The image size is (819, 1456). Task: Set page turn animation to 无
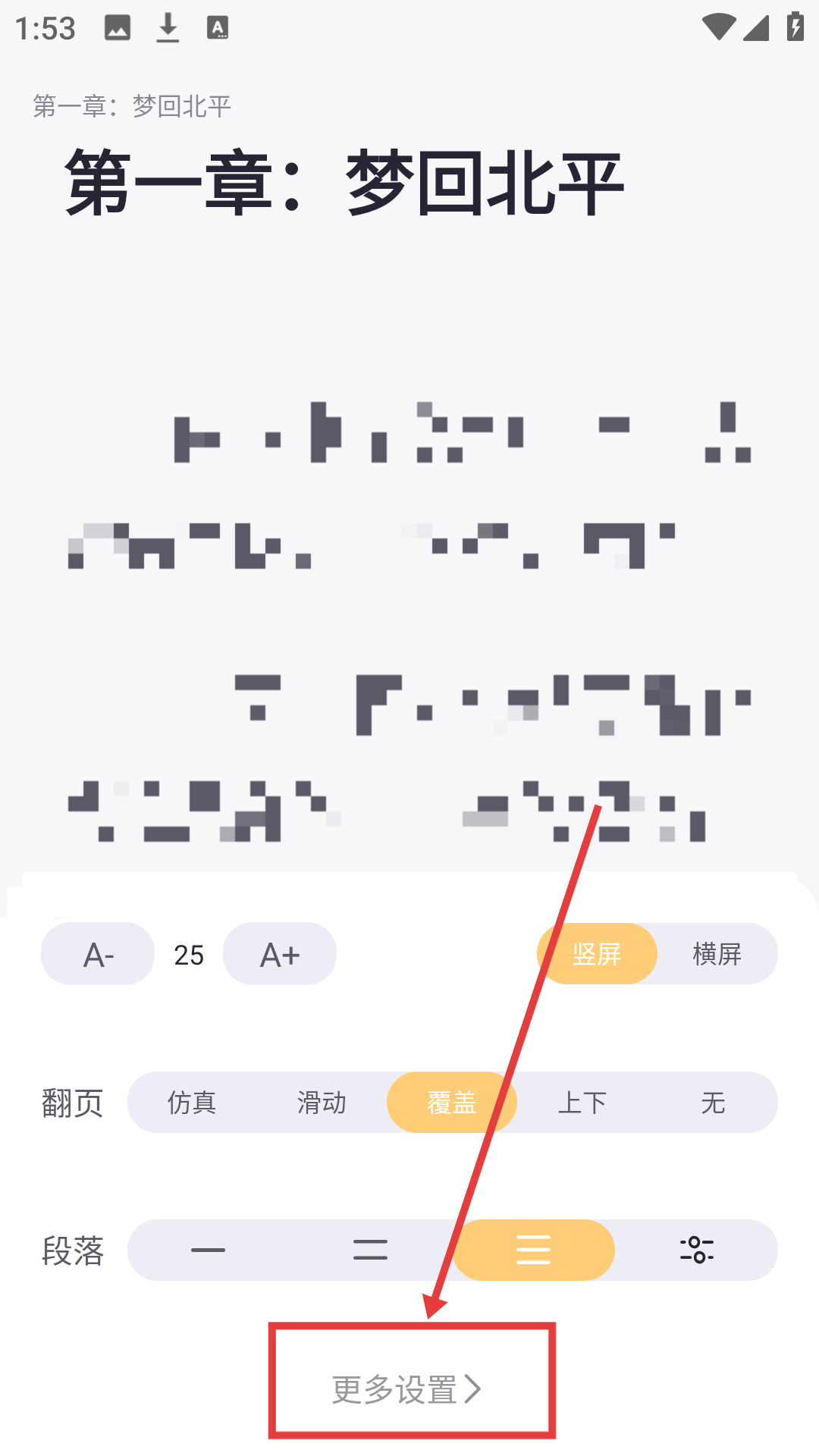click(713, 1103)
